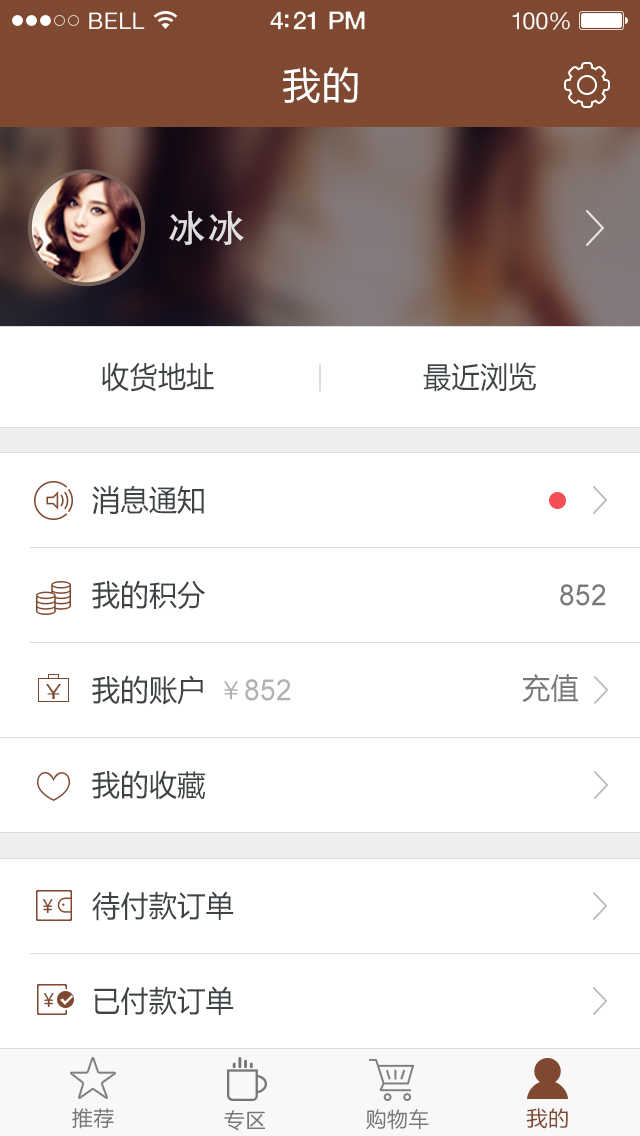Open 收货地址 shipping addresses
The height and width of the screenshot is (1136, 640).
[x=158, y=377]
